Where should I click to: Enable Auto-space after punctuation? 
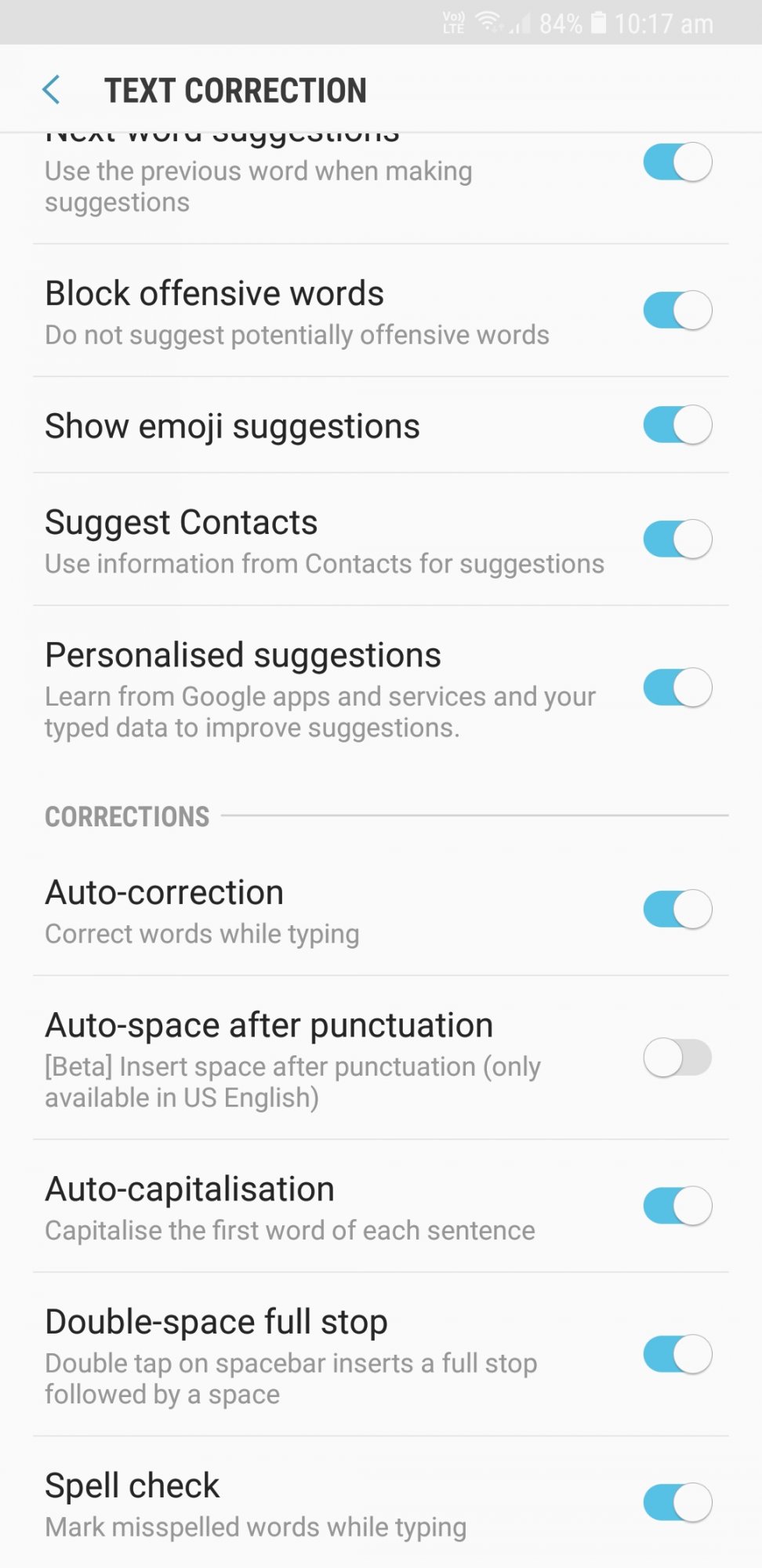(677, 1058)
